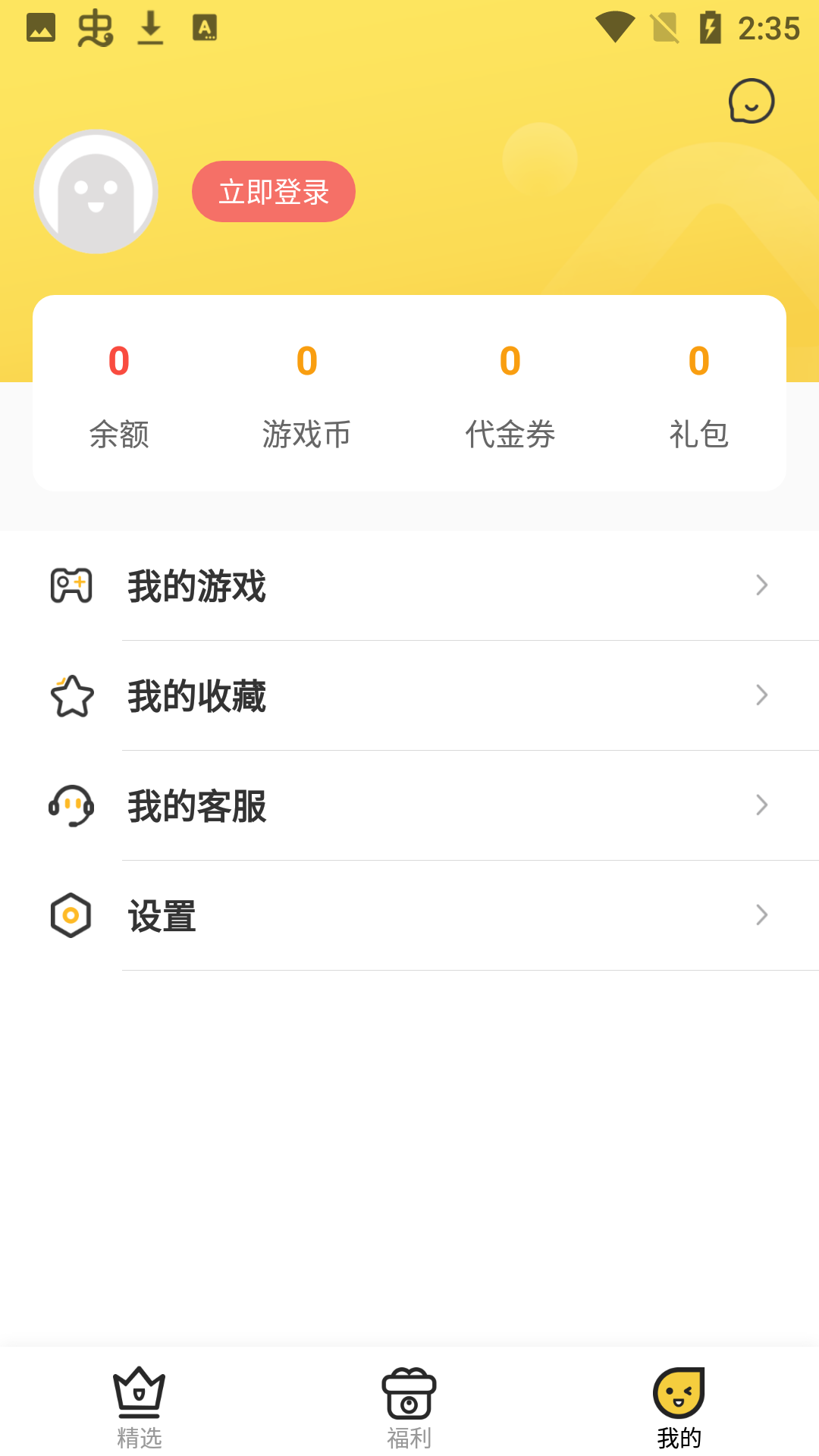The height and width of the screenshot is (1456, 819).
Task: Open the 我的收藏 chevron arrow
Action: 762,695
